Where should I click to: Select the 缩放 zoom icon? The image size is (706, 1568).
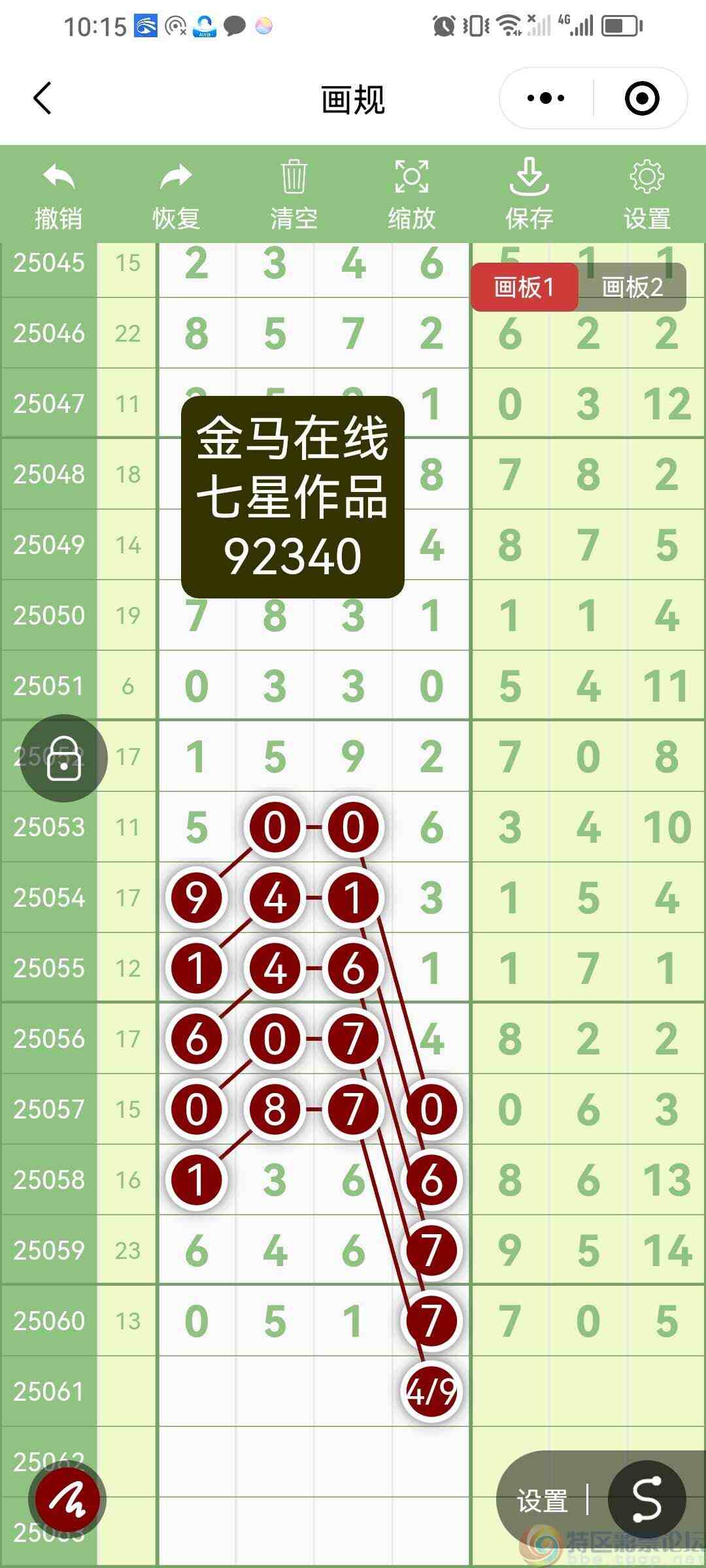coord(412,182)
